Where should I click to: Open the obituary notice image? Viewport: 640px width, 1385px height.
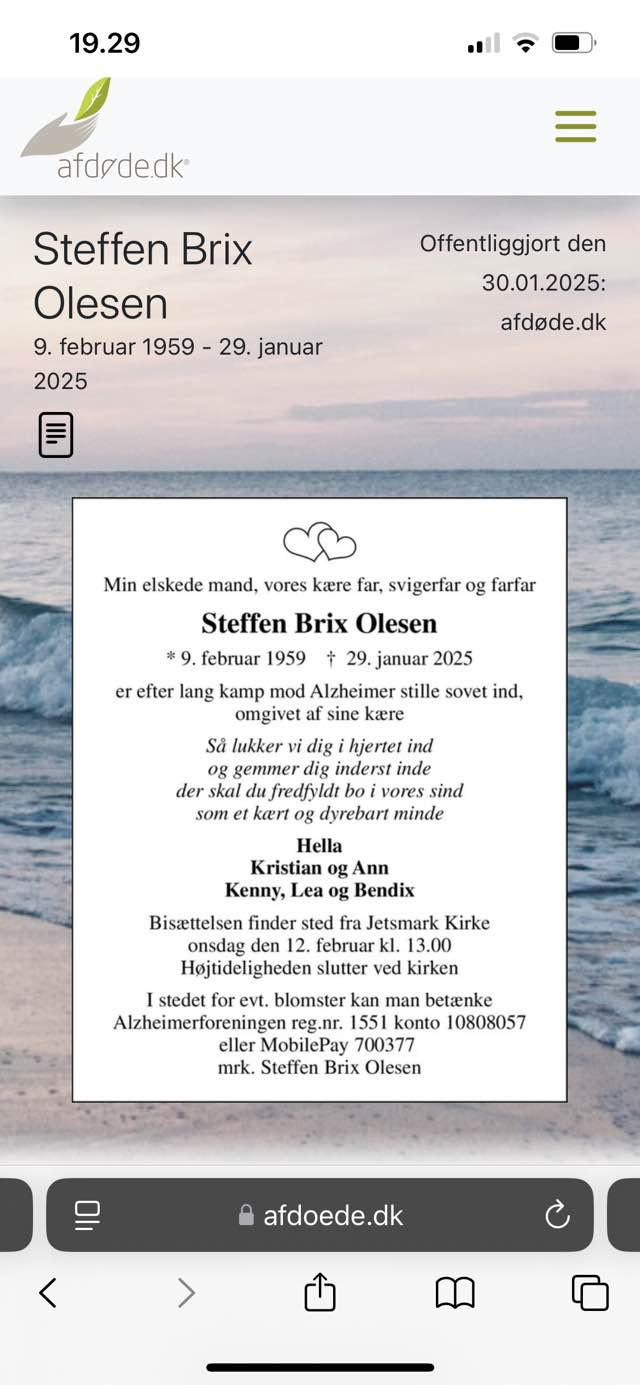(x=319, y=799)
